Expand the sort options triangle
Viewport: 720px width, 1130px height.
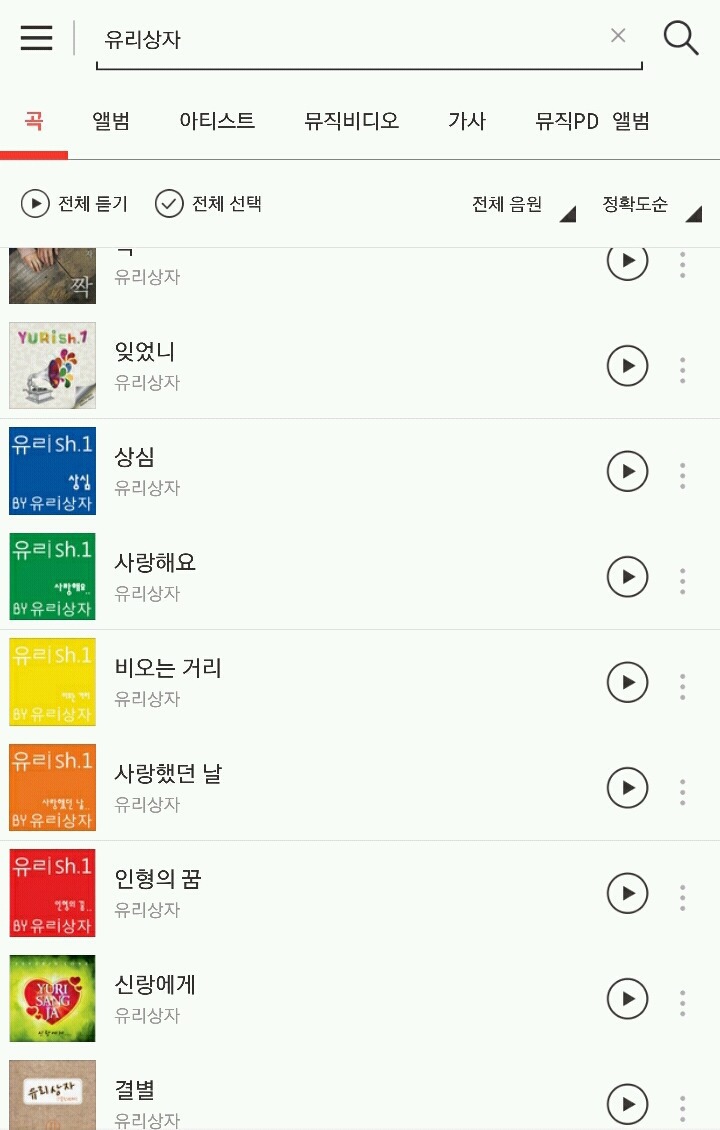697,209
